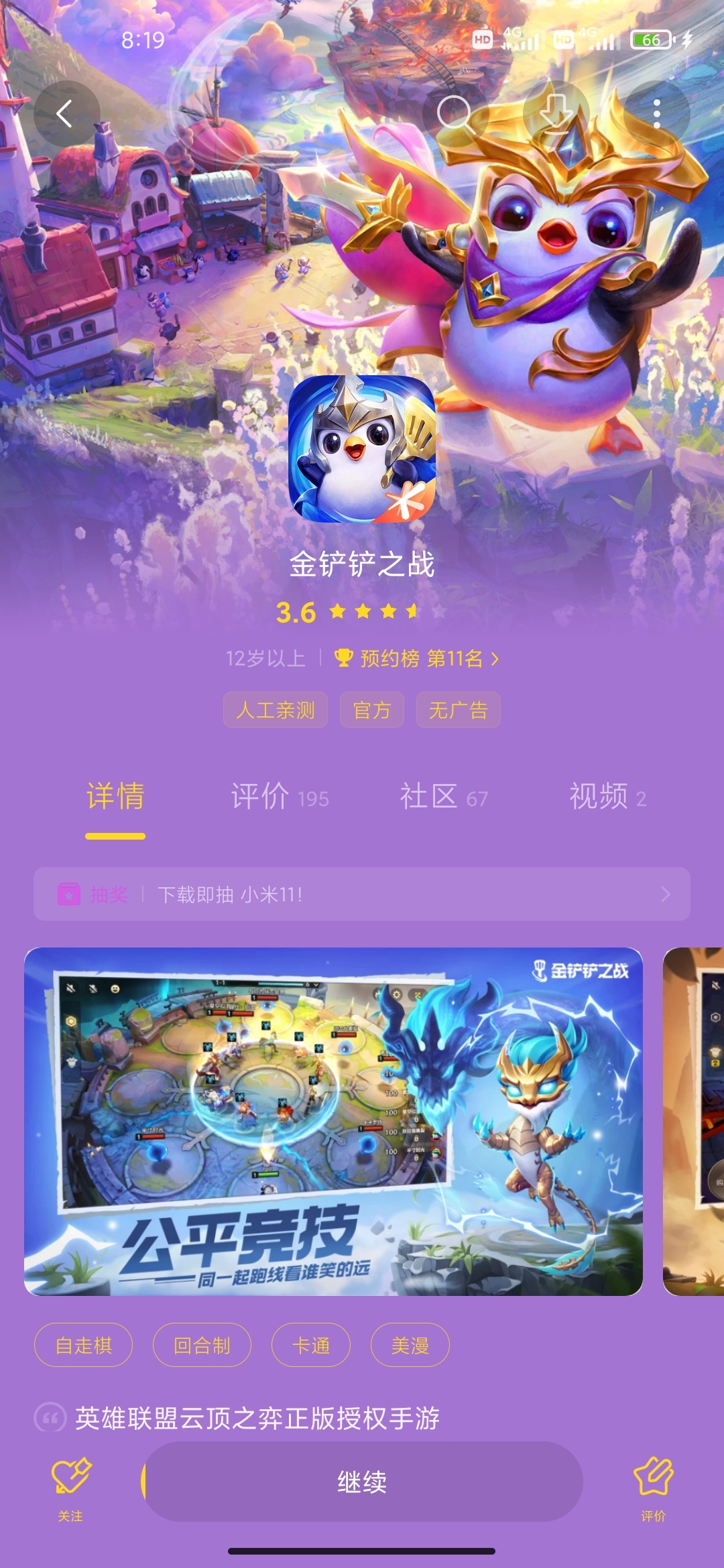
Task: Tap the 回合制 tag chip
Action: [x=202, y=1345]
